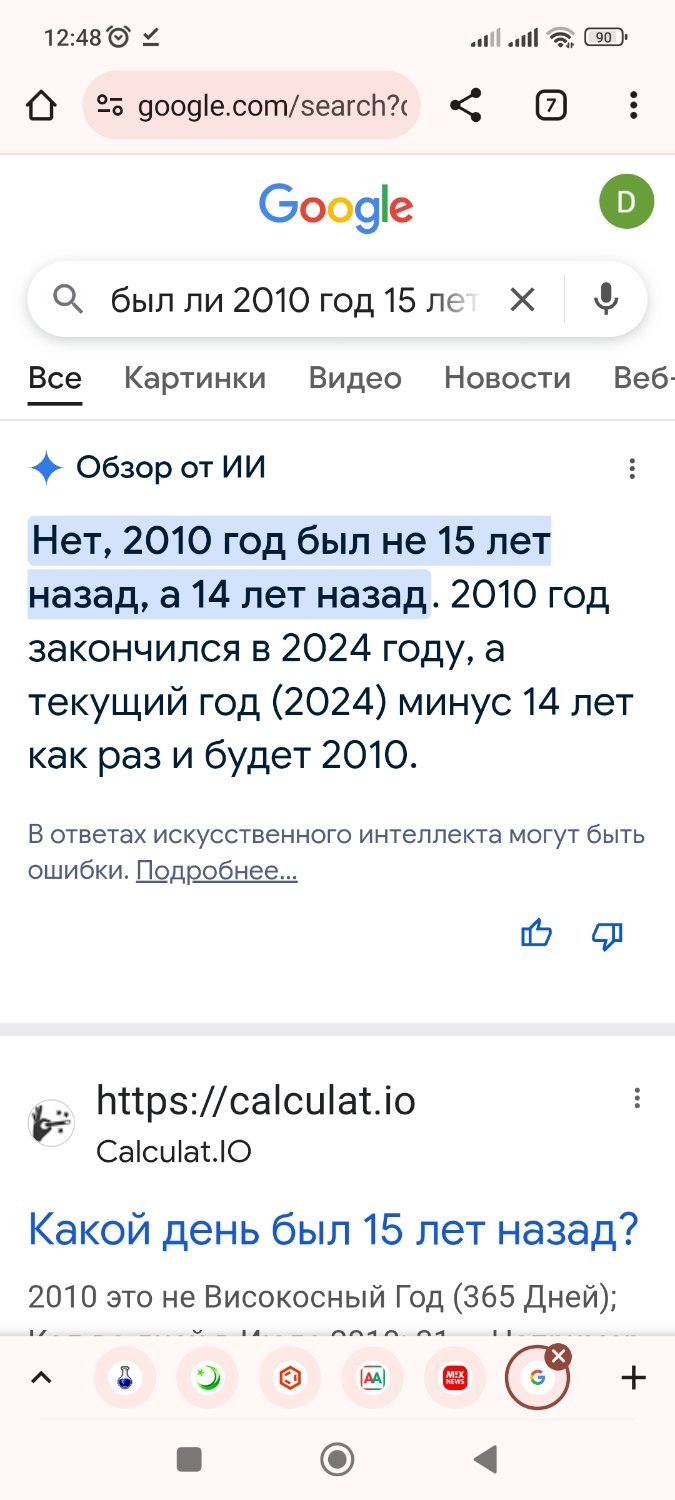
Task: Edit the search query field
Action: pyautogui.click(x=290, y=299)
